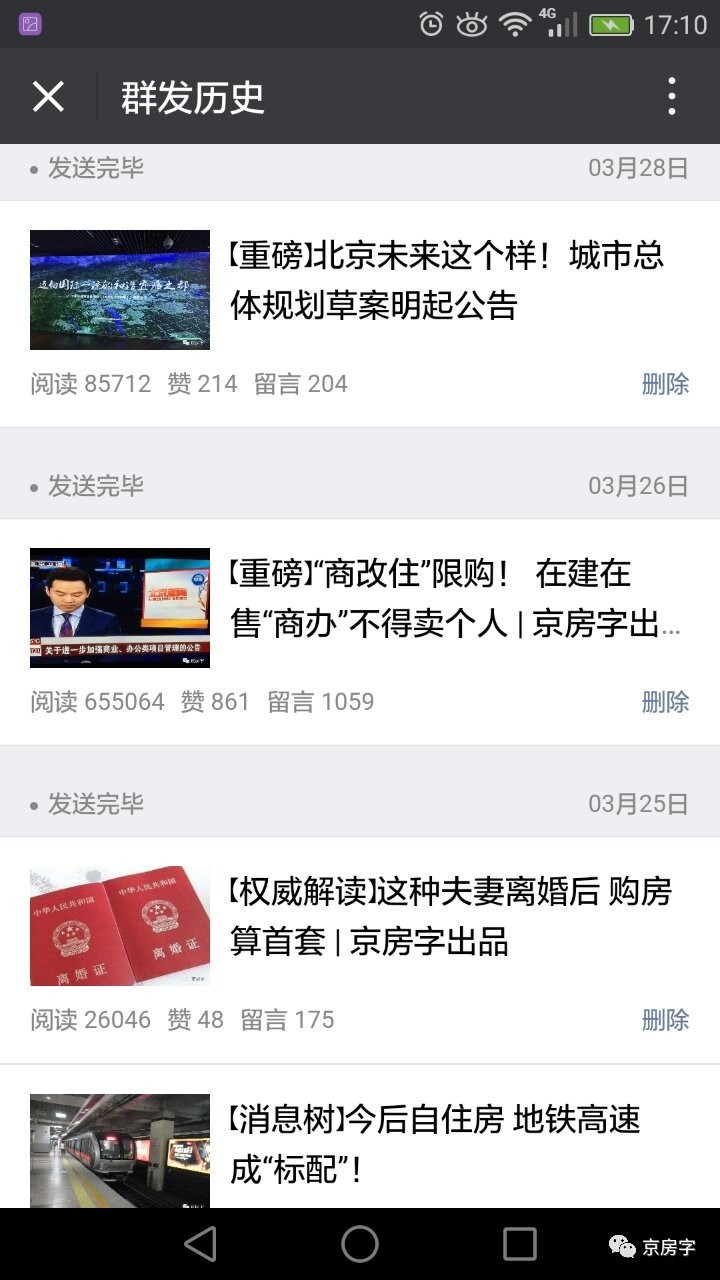Delete the 离婚后购房算首套 article

click(665, 1019)
